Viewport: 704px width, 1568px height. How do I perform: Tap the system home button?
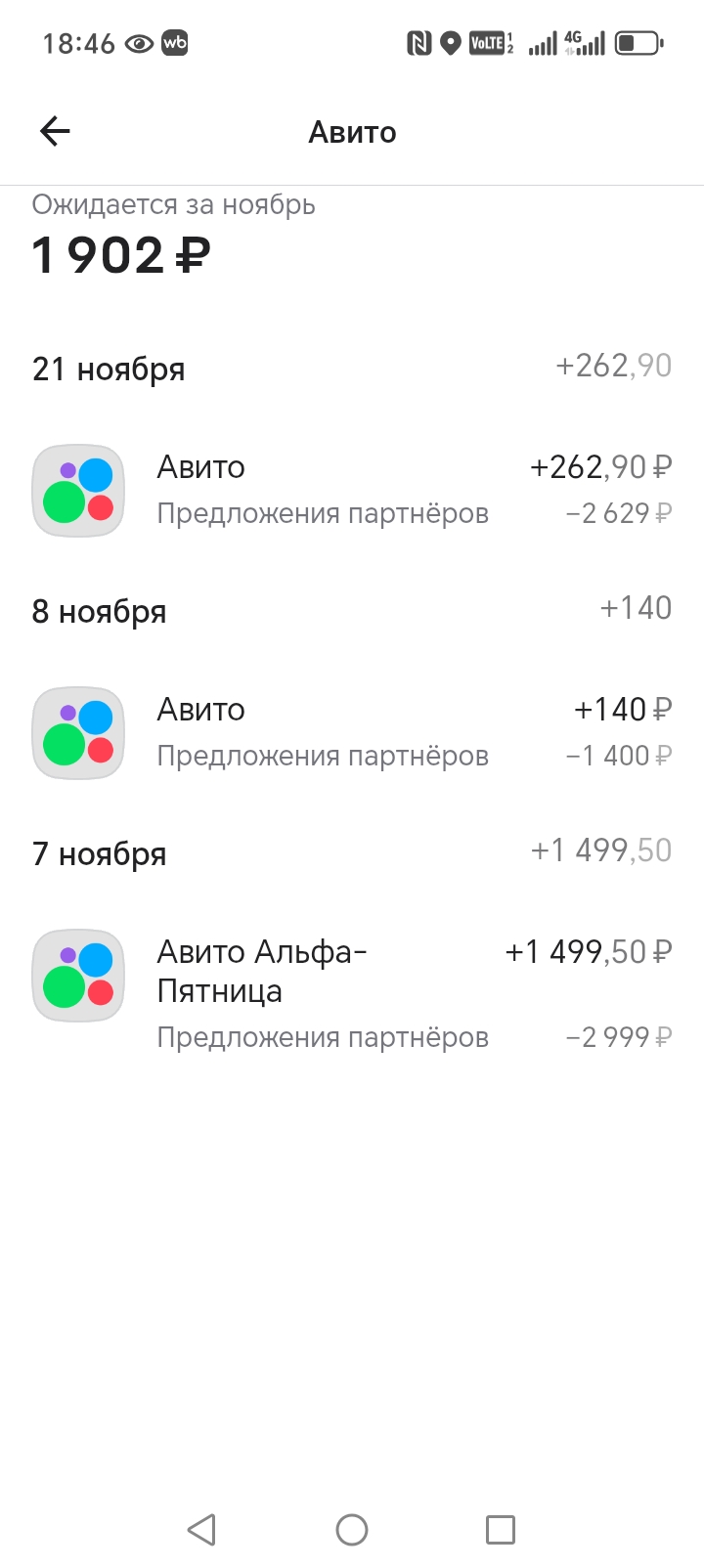coord(352,1530)
